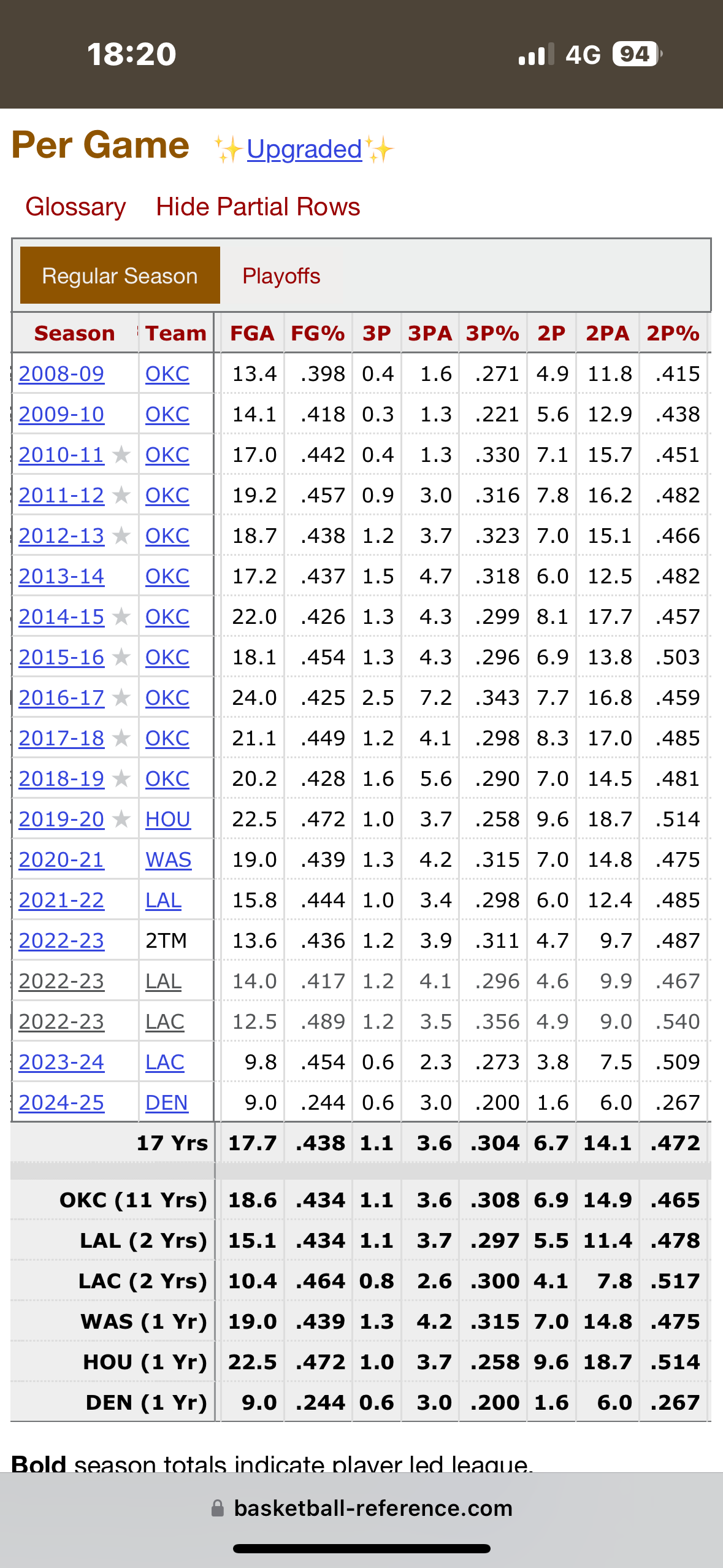The height and width of the screenshot is (1568, 723).
Task: Open the 2013-14 season link
Action: click(61, 576)
